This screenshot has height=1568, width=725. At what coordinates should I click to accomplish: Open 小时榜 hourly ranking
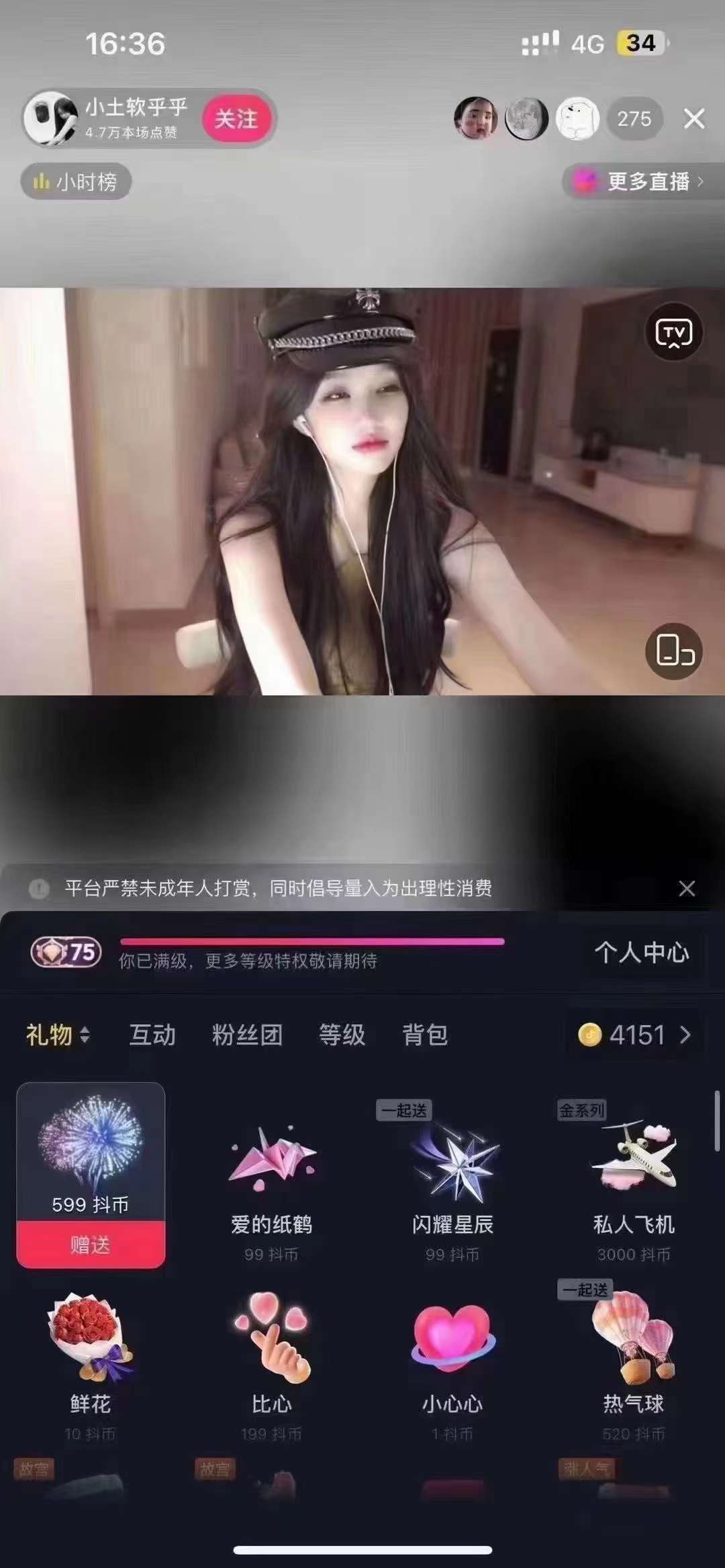tap(76, 181)
